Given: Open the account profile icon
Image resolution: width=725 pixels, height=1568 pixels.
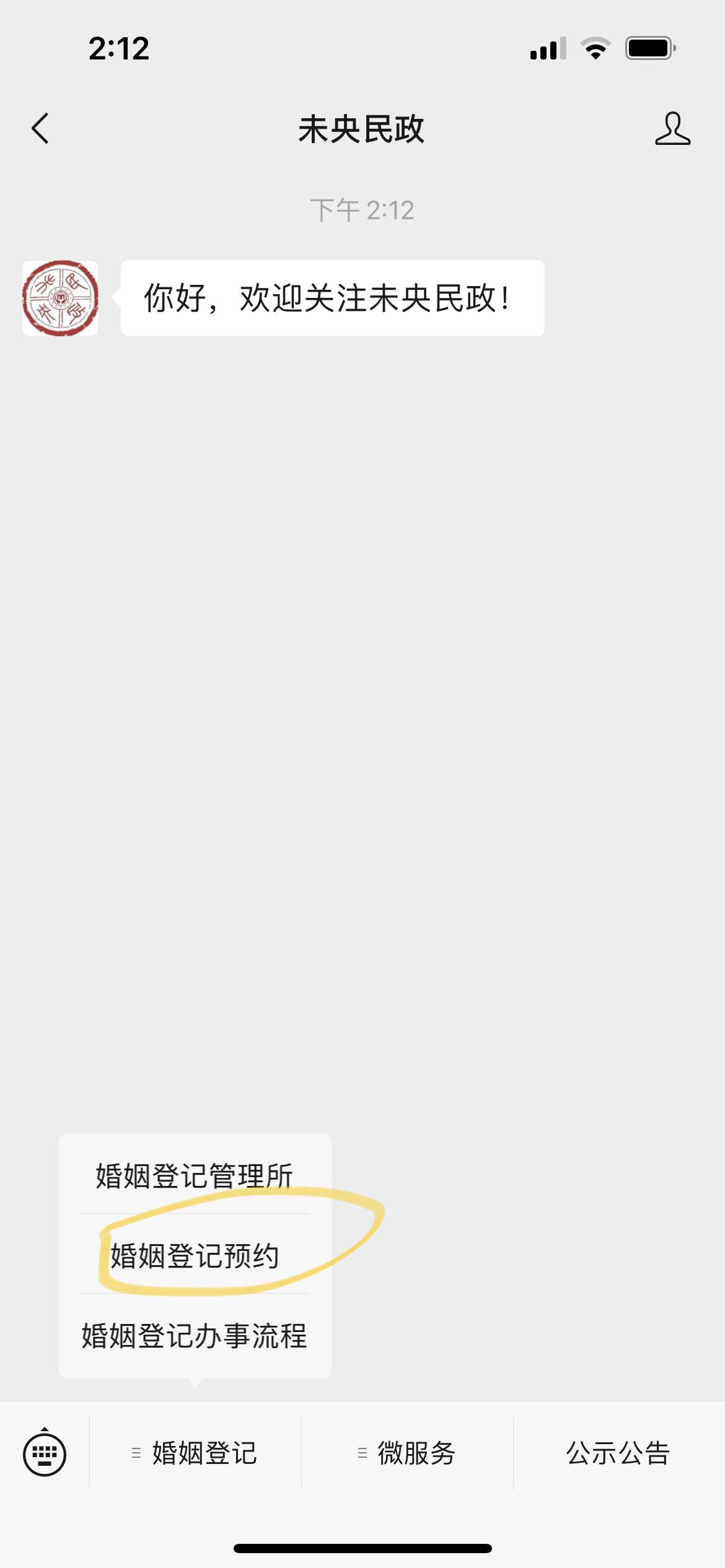Looking at the screenshot, I should point(672,129).
